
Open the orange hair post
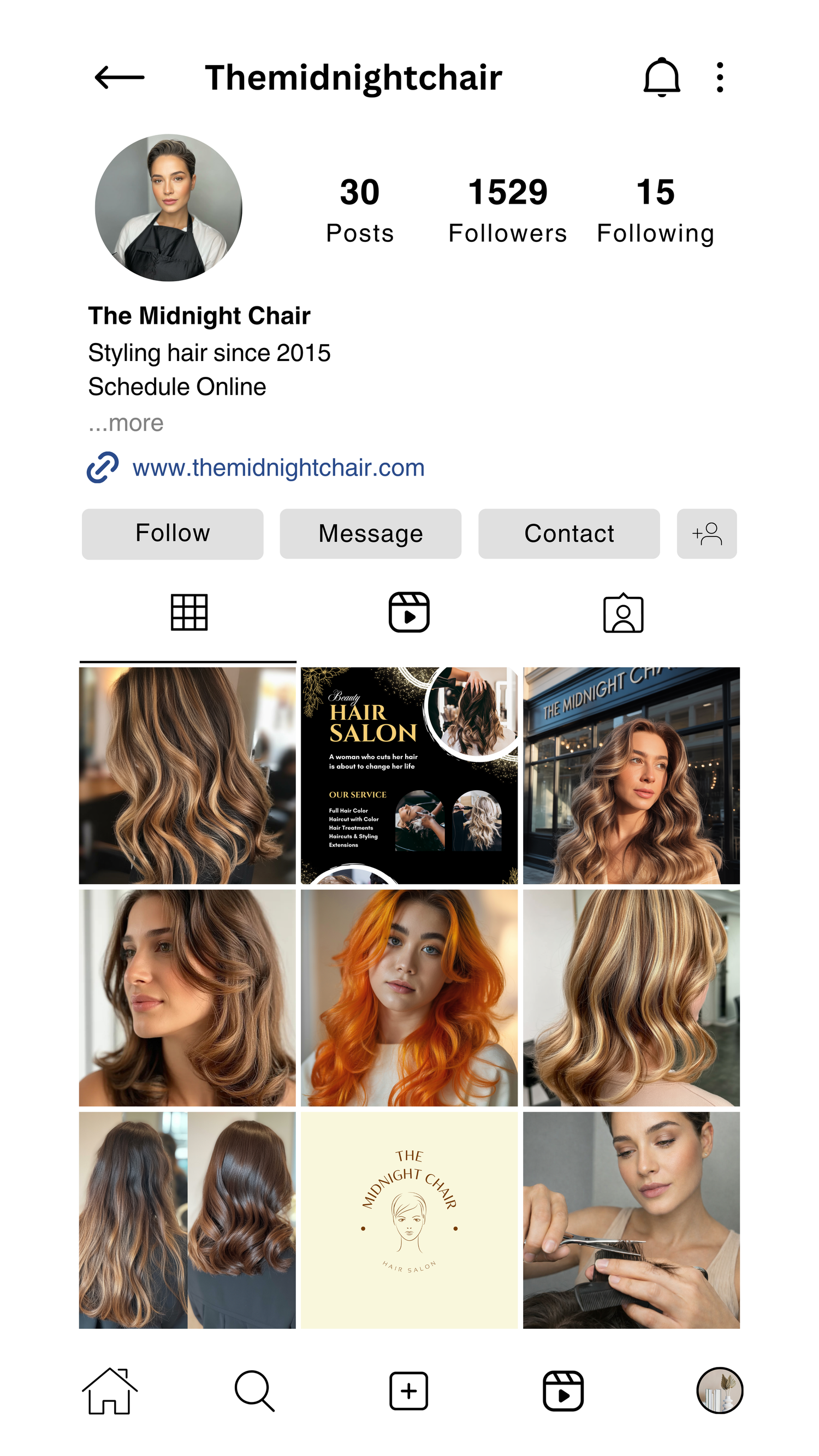click(x=409, y=998)
